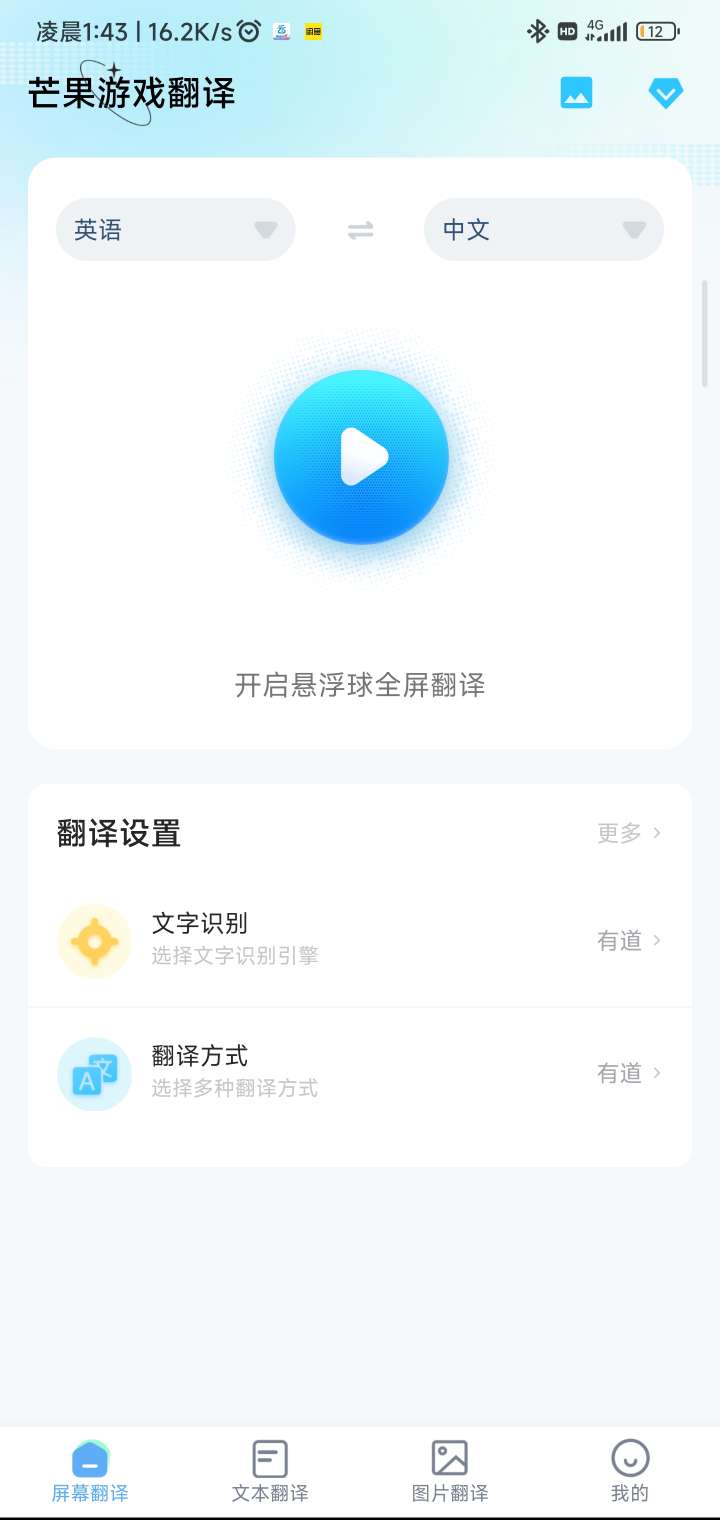The height and width of the screenshot is (1520, 720).
Task: Swap the source and target languages
Action: click(360, 230)
